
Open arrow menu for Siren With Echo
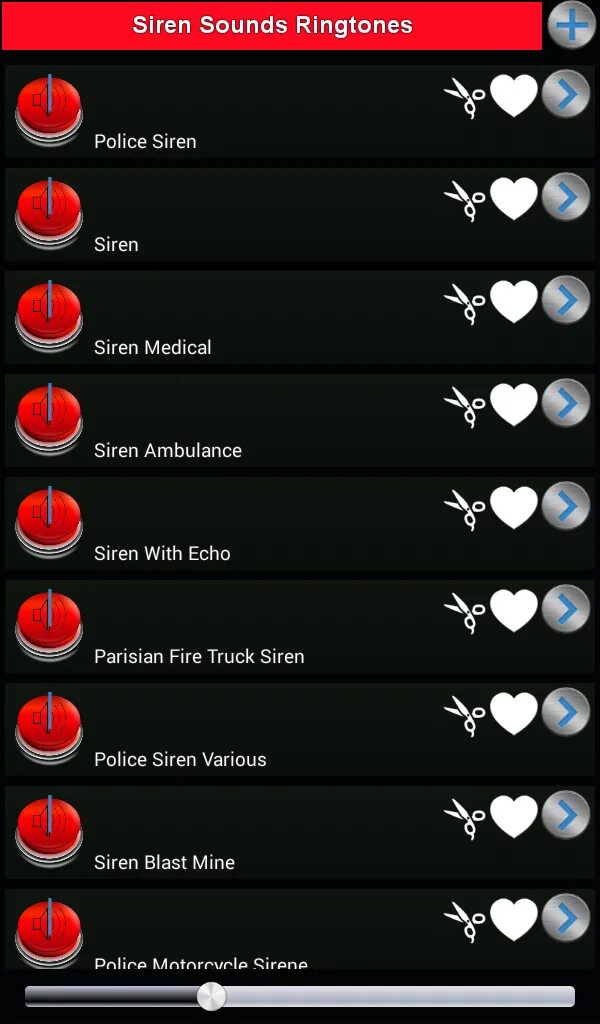tap(566, 506)
